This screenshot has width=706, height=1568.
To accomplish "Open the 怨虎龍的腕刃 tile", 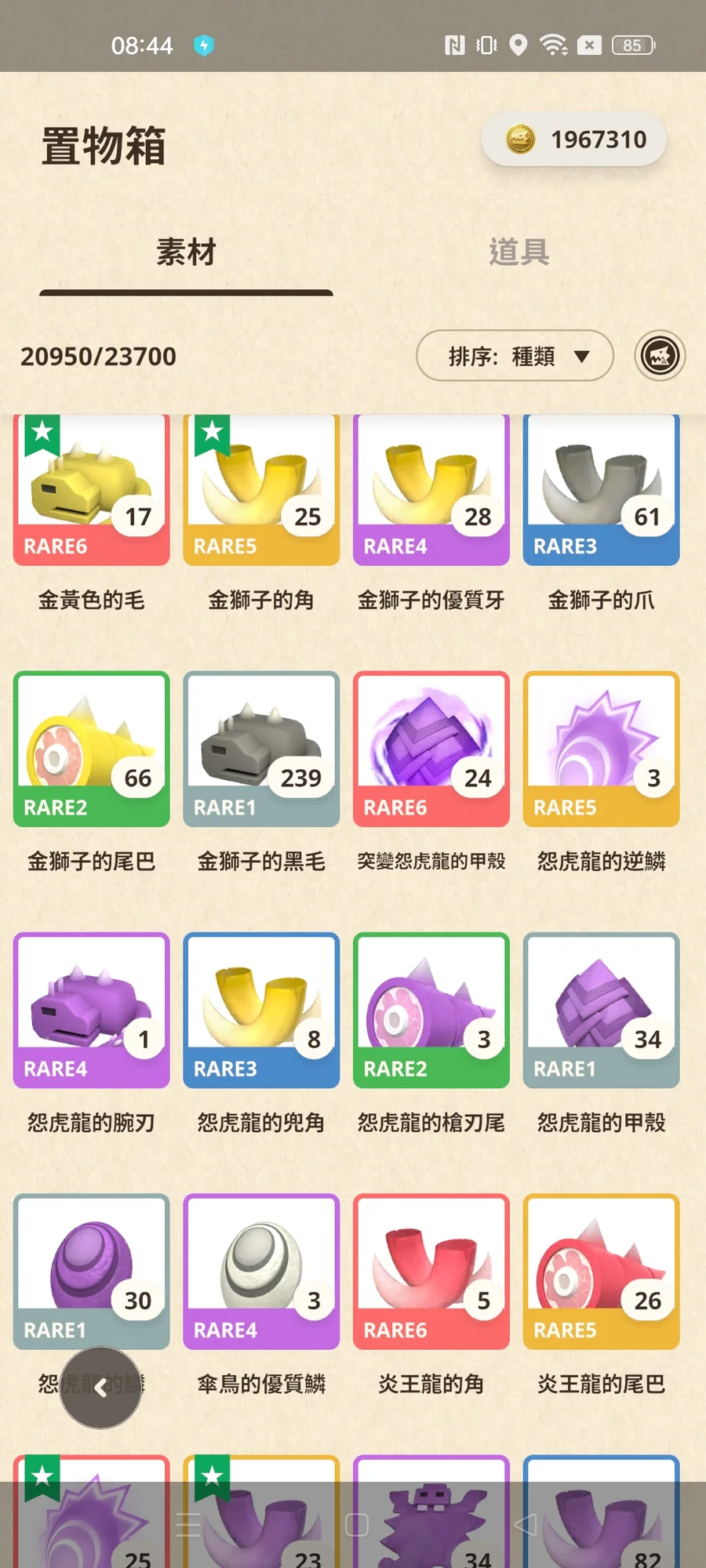I will click(x=92, y=1010).
